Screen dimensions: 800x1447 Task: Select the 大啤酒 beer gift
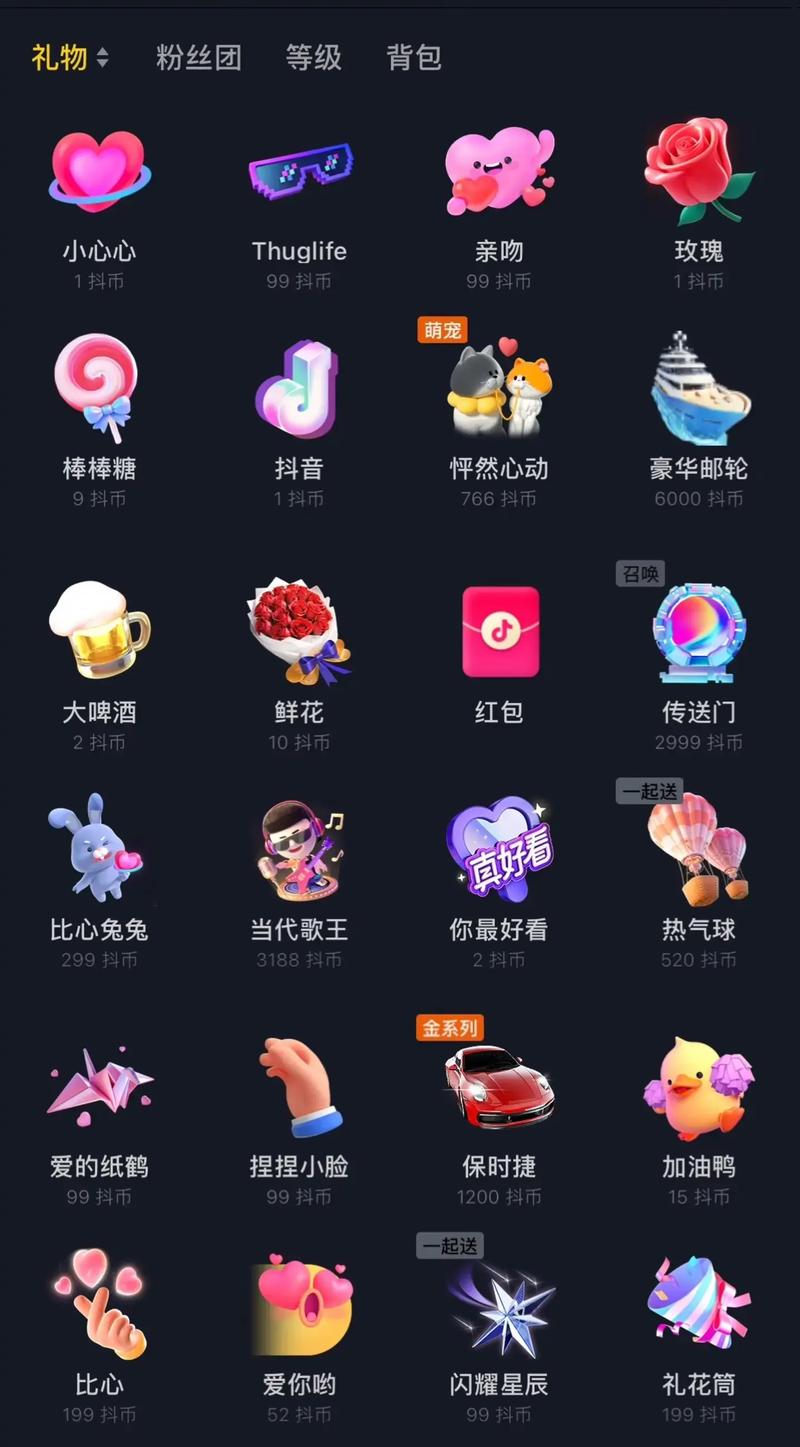tap(99, 650)
